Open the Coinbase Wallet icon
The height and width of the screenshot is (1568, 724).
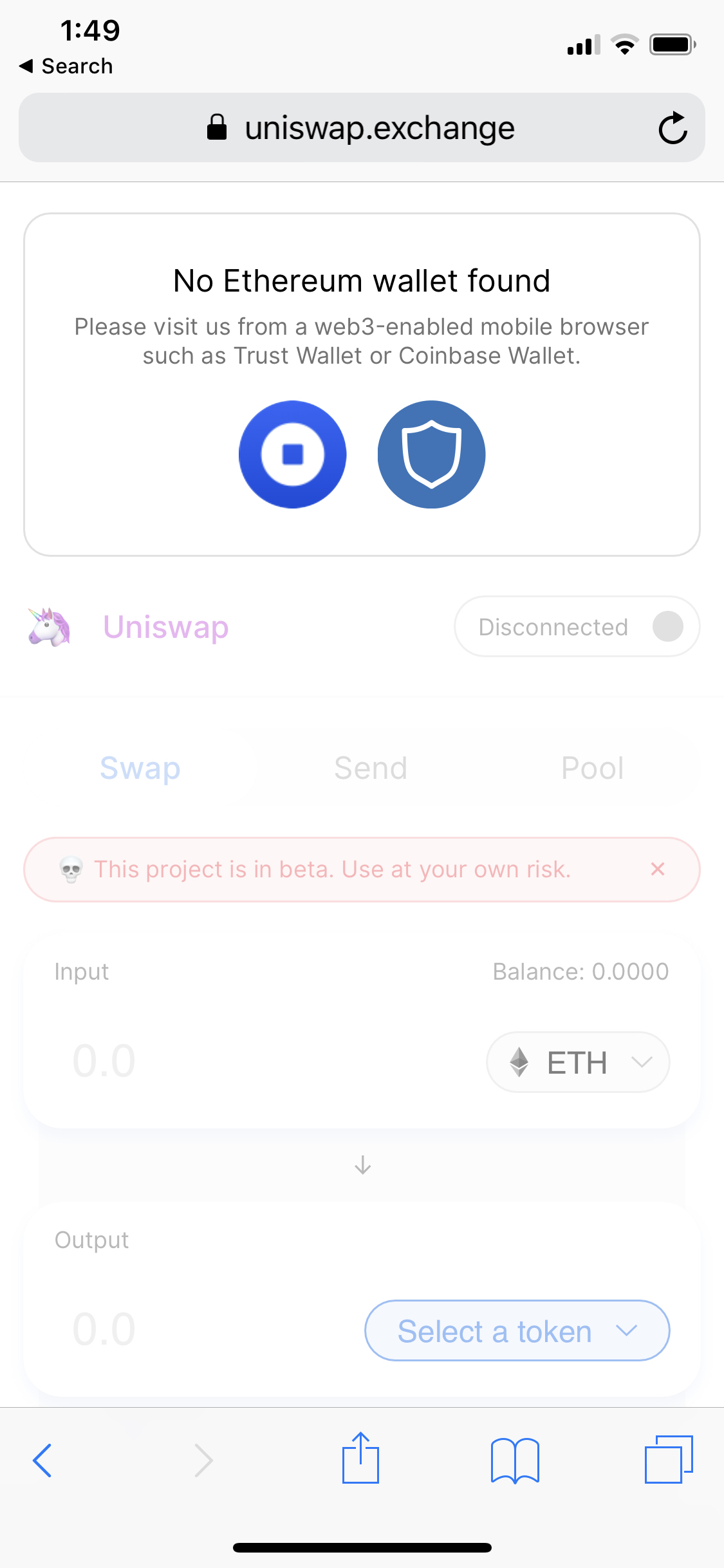pyautogui.click(x=292, y=454)
